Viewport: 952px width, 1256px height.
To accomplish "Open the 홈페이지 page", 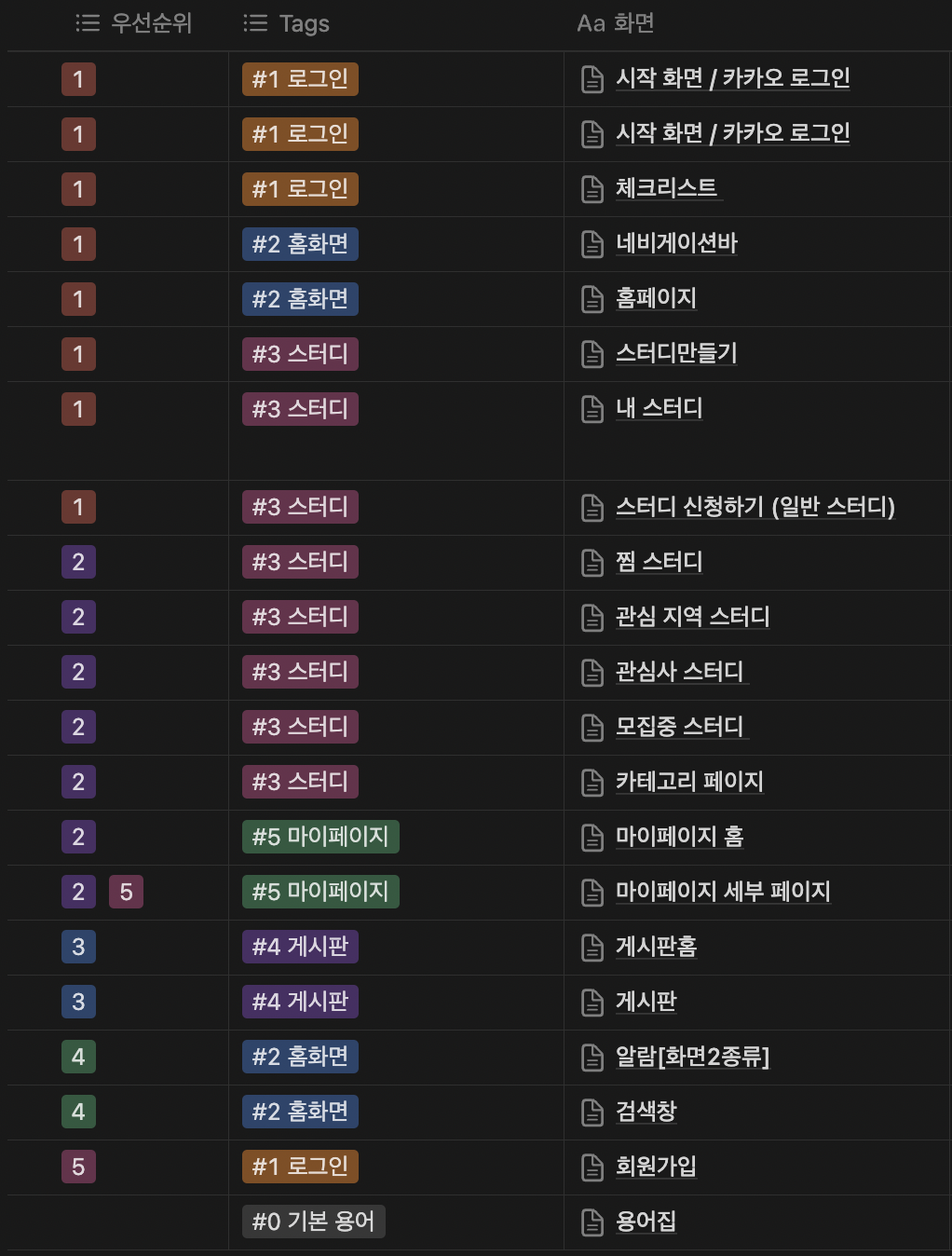I will pos(656,298).
